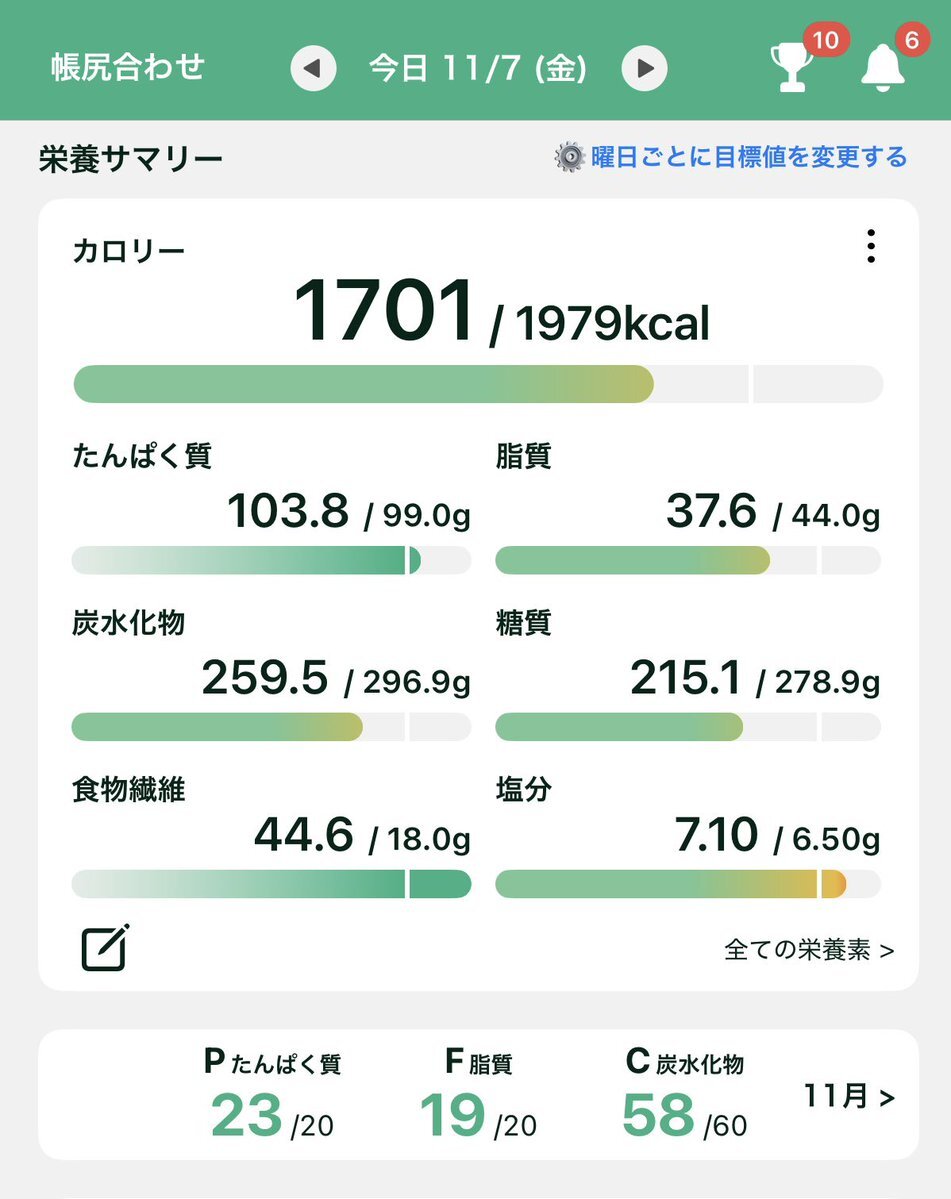
Task: View 全ての栄養素 details
Action: [809, 949]
